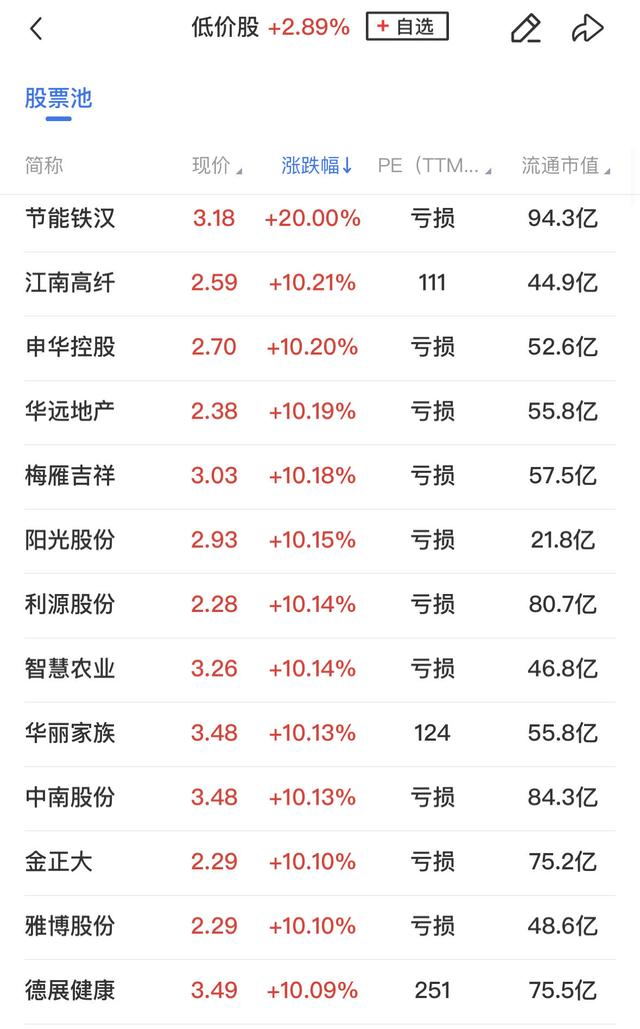Share this 低价股 page
This screenshot has height=1029, width=640.
(x=587, y=28)
